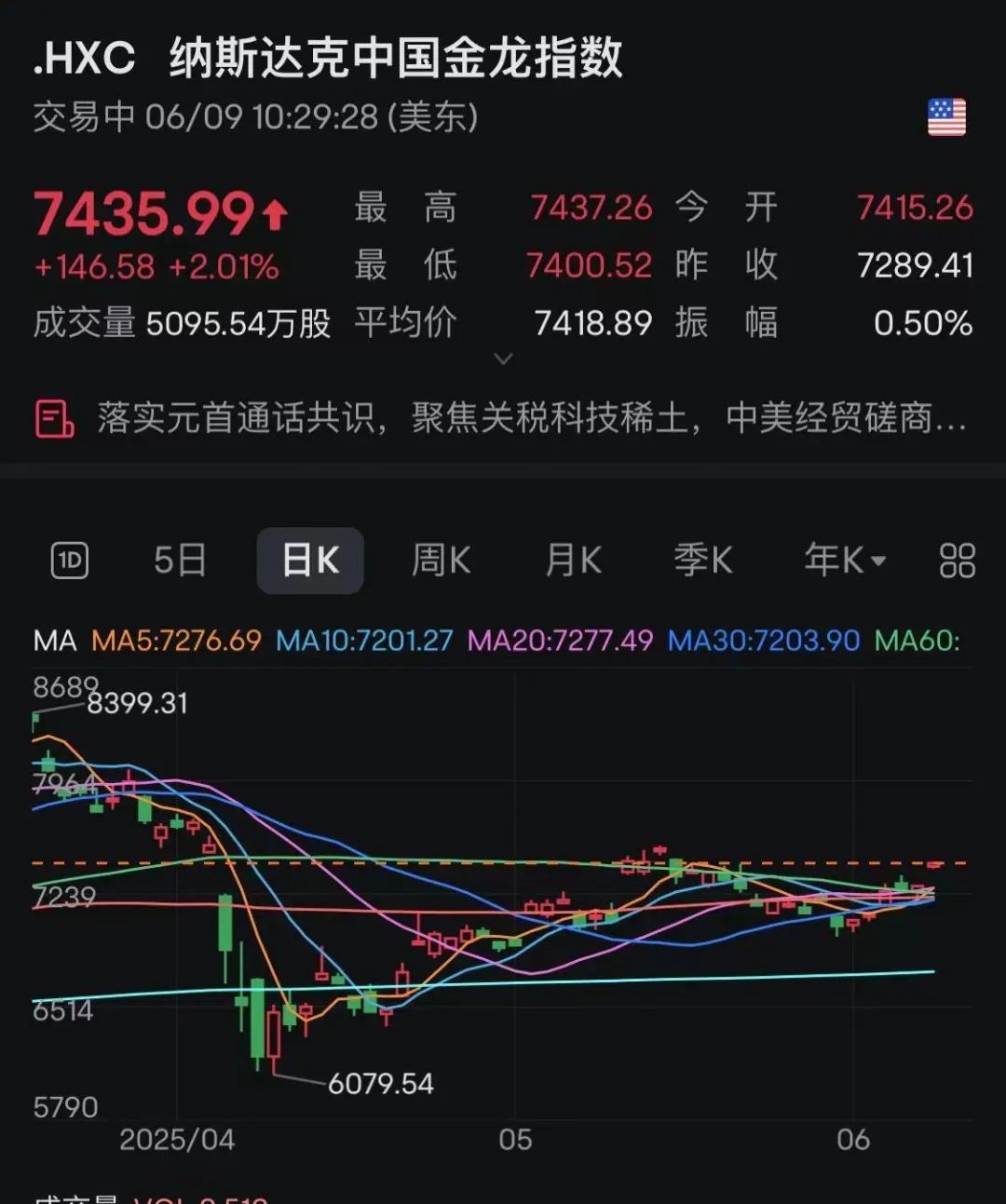Open the news headline about 中美经贸磋商
This screenshot has height=1204, width=1006.
click(531, 418)
